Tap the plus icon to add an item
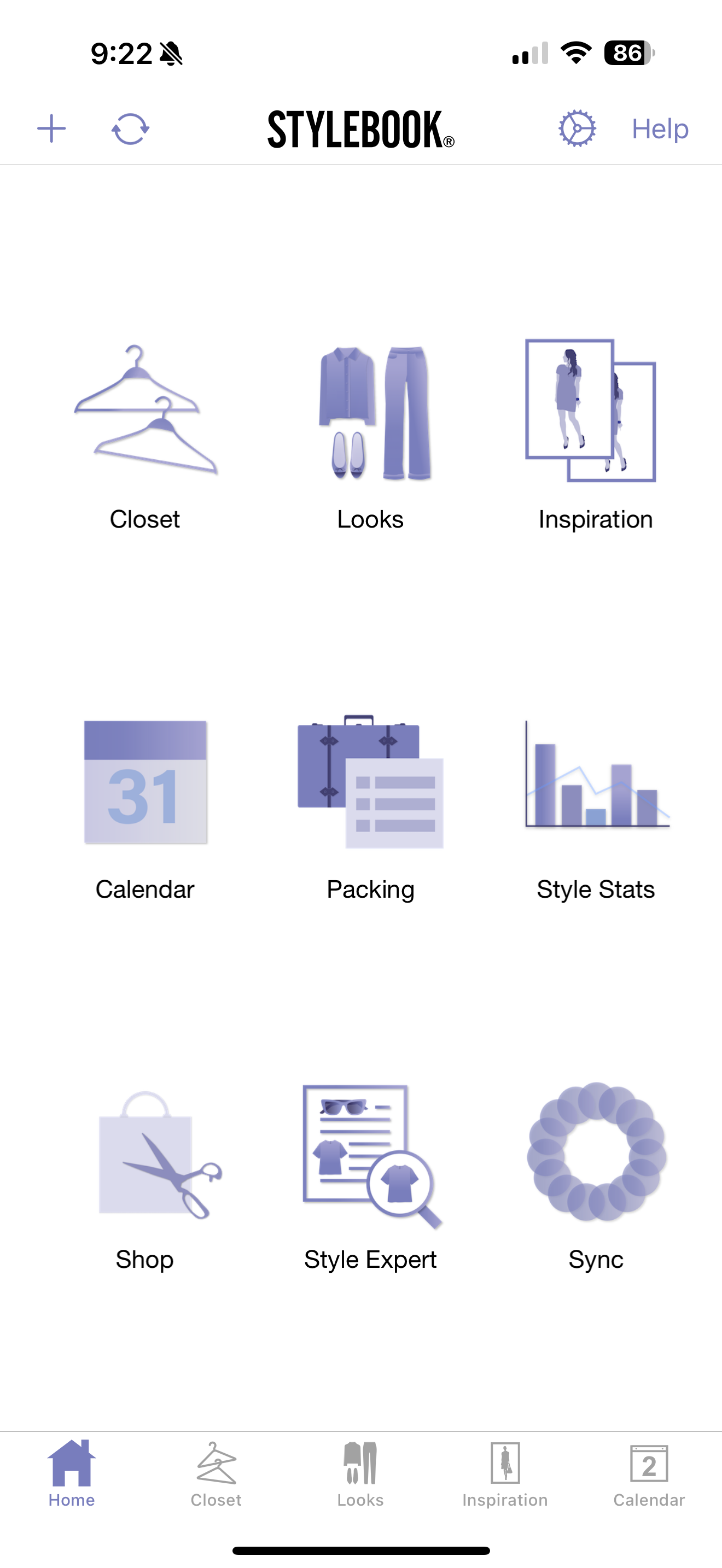 click(51, 128)
